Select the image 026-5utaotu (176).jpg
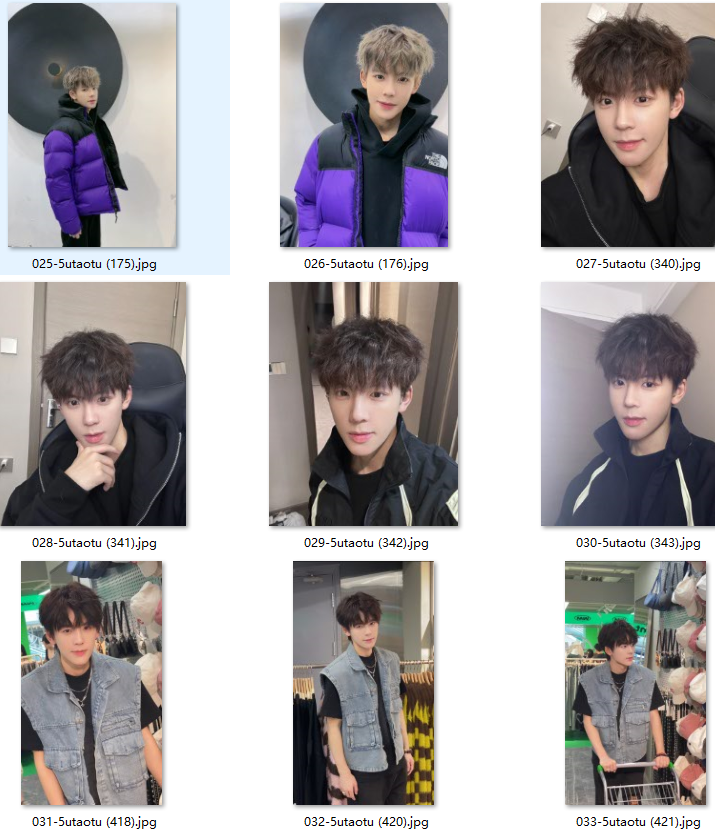715x837 pixels. 364,125
